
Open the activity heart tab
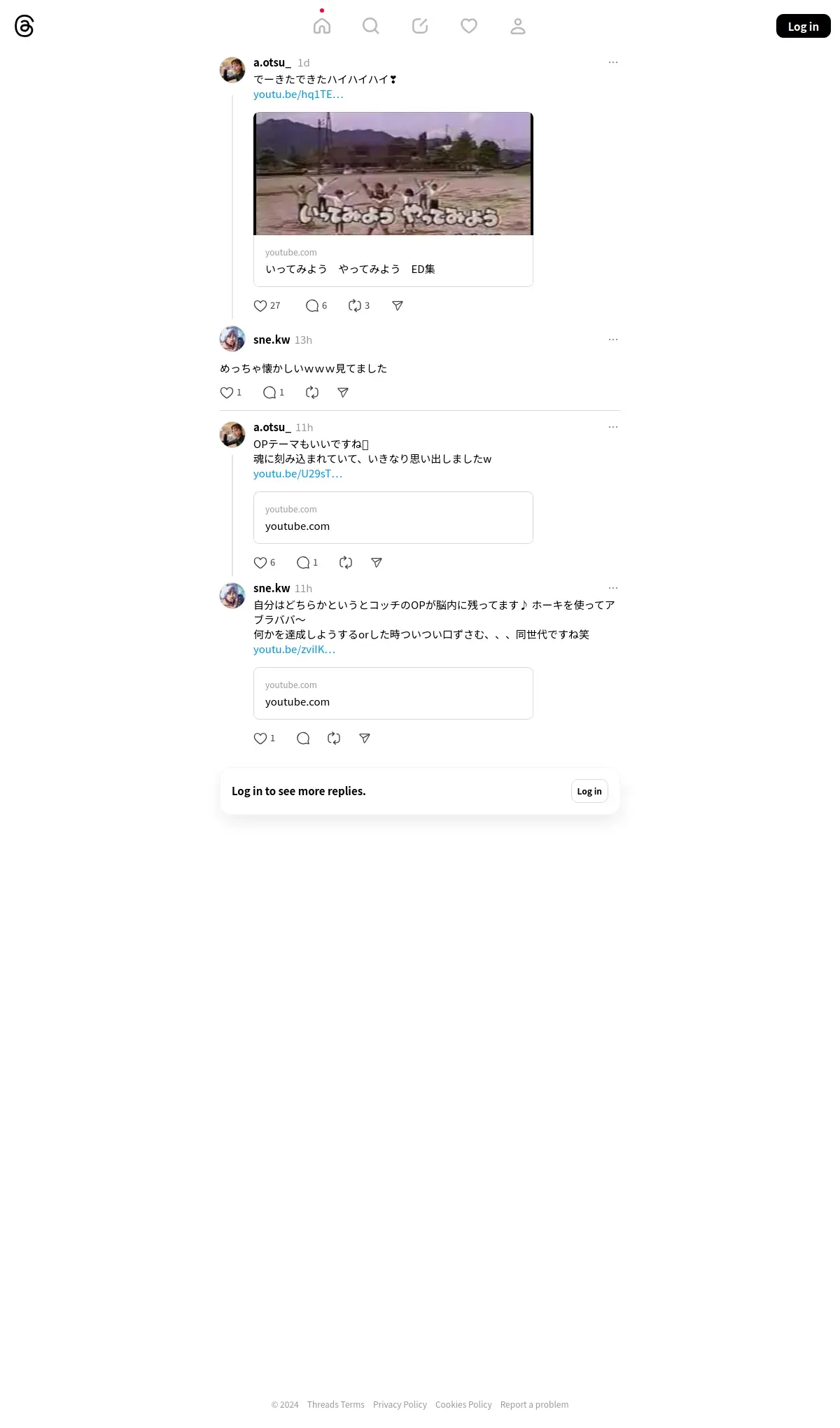tap(469, 26)
